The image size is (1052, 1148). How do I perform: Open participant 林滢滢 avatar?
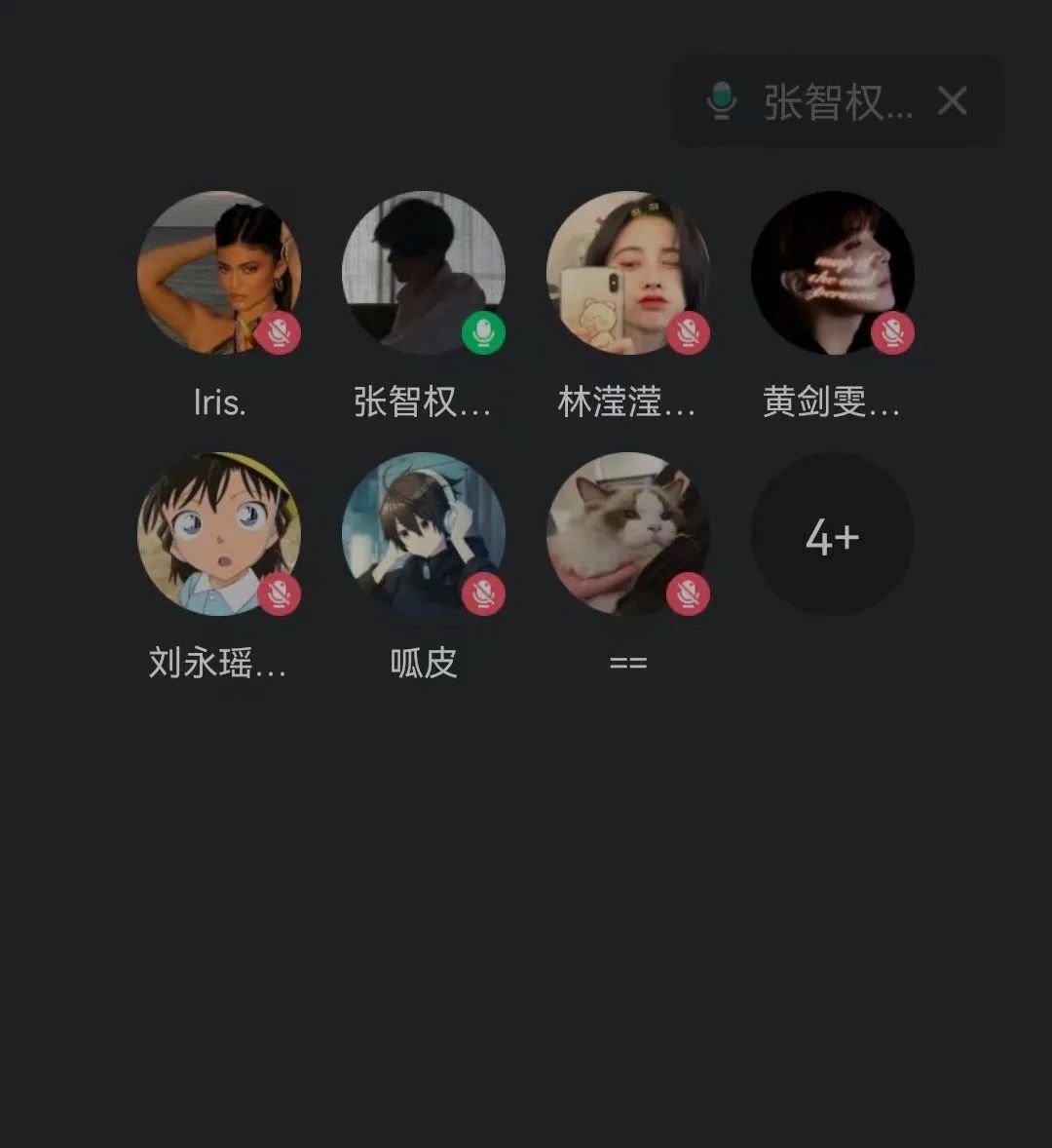pyautogui.click(x=628, y=273)
